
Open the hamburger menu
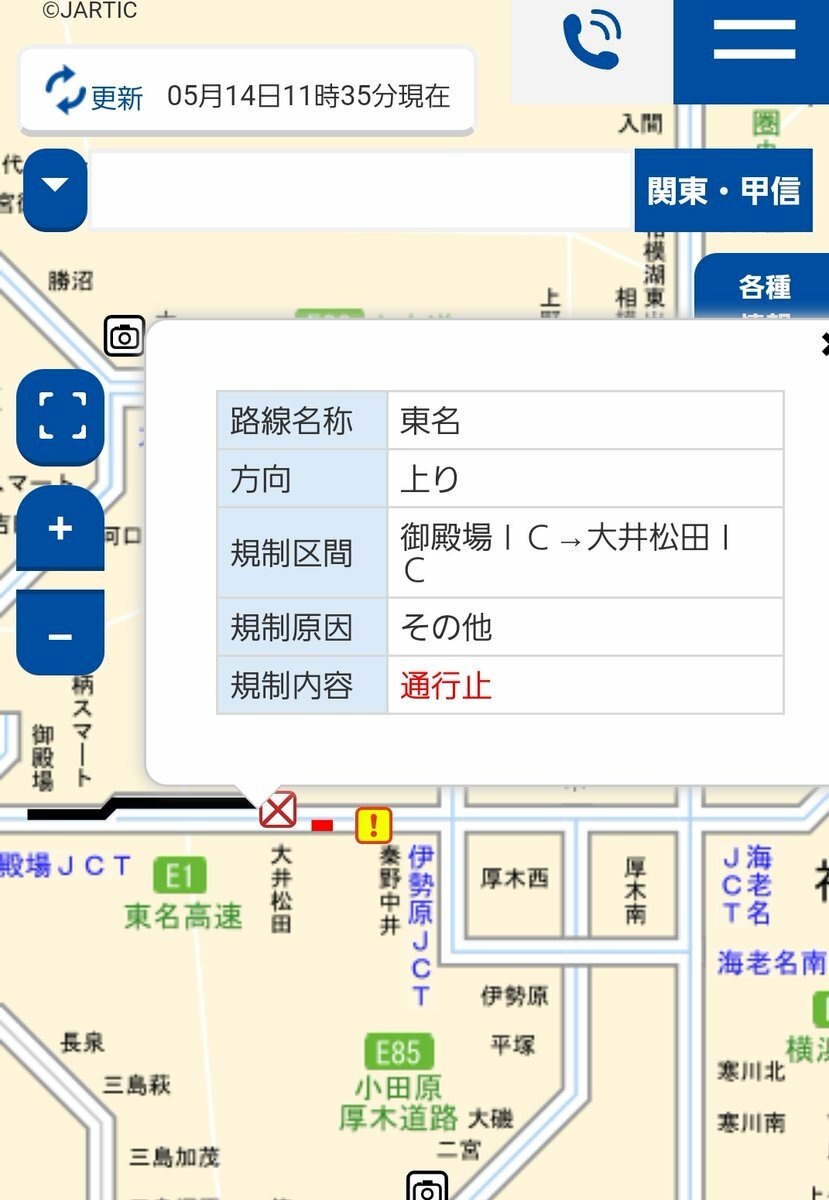[x=753, y=42]
